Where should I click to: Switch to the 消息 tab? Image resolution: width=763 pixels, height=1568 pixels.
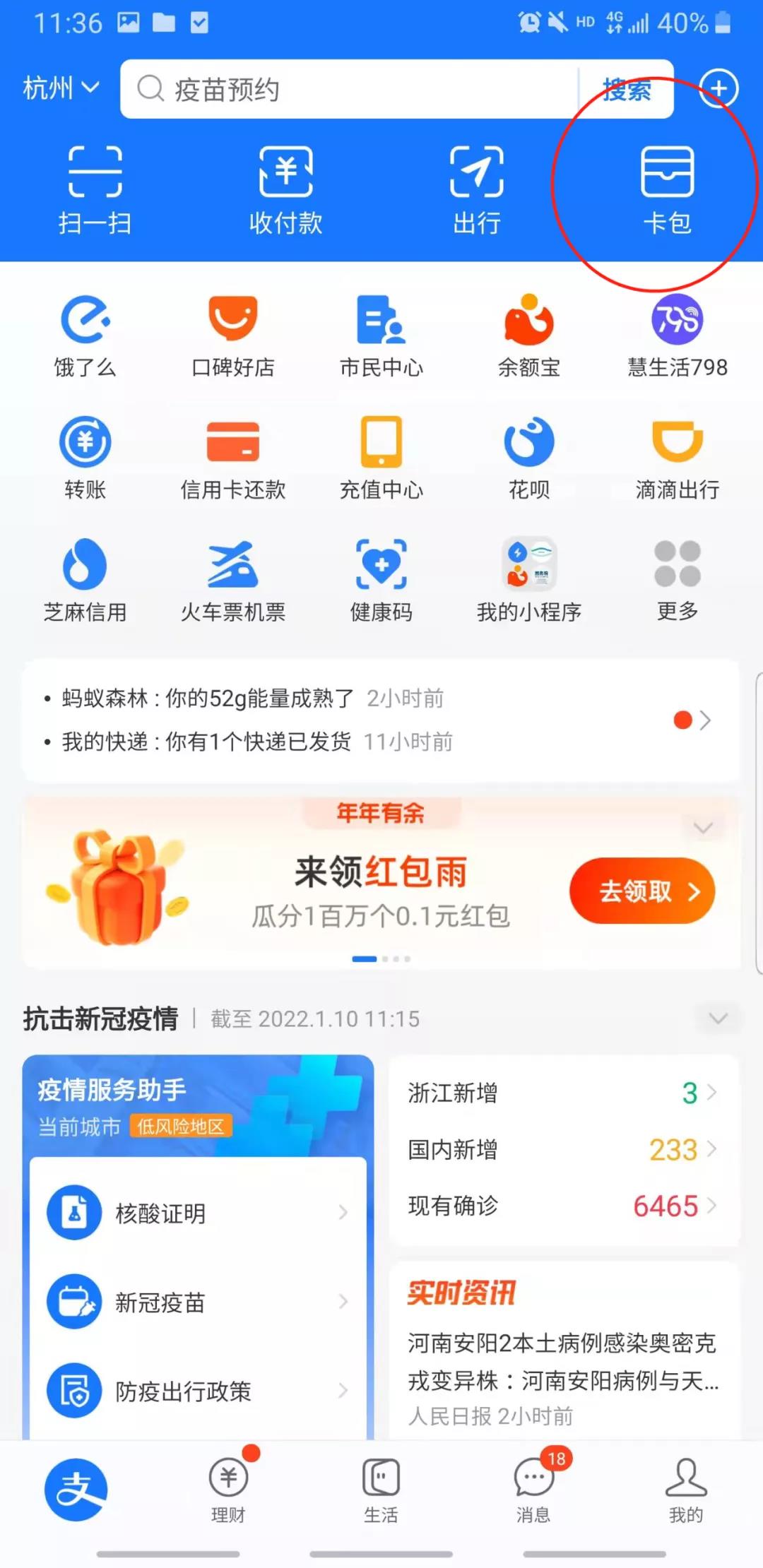coord(533,1490)
